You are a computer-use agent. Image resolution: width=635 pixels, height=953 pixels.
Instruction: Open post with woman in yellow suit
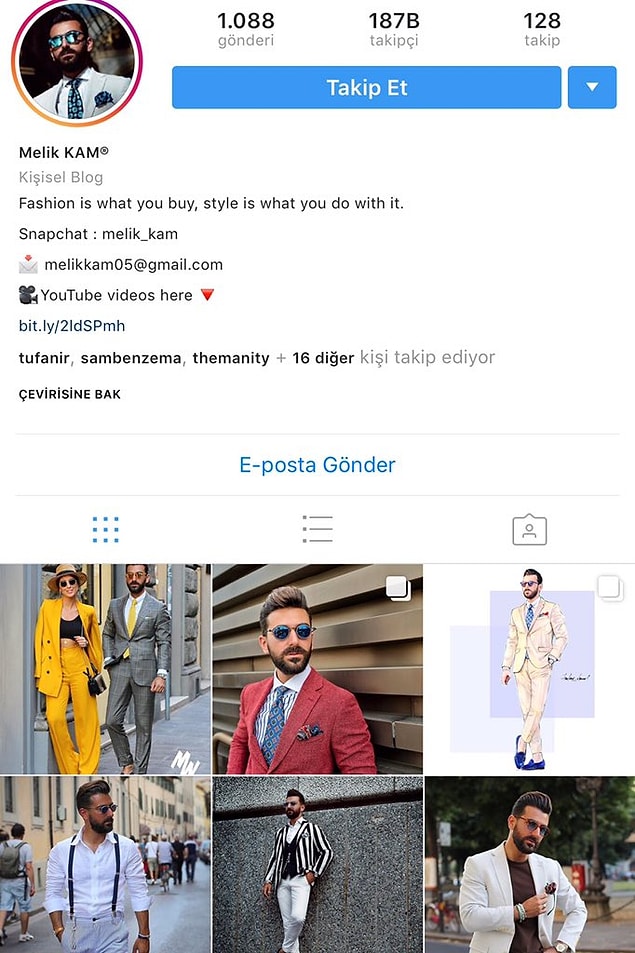pos(105,668)
